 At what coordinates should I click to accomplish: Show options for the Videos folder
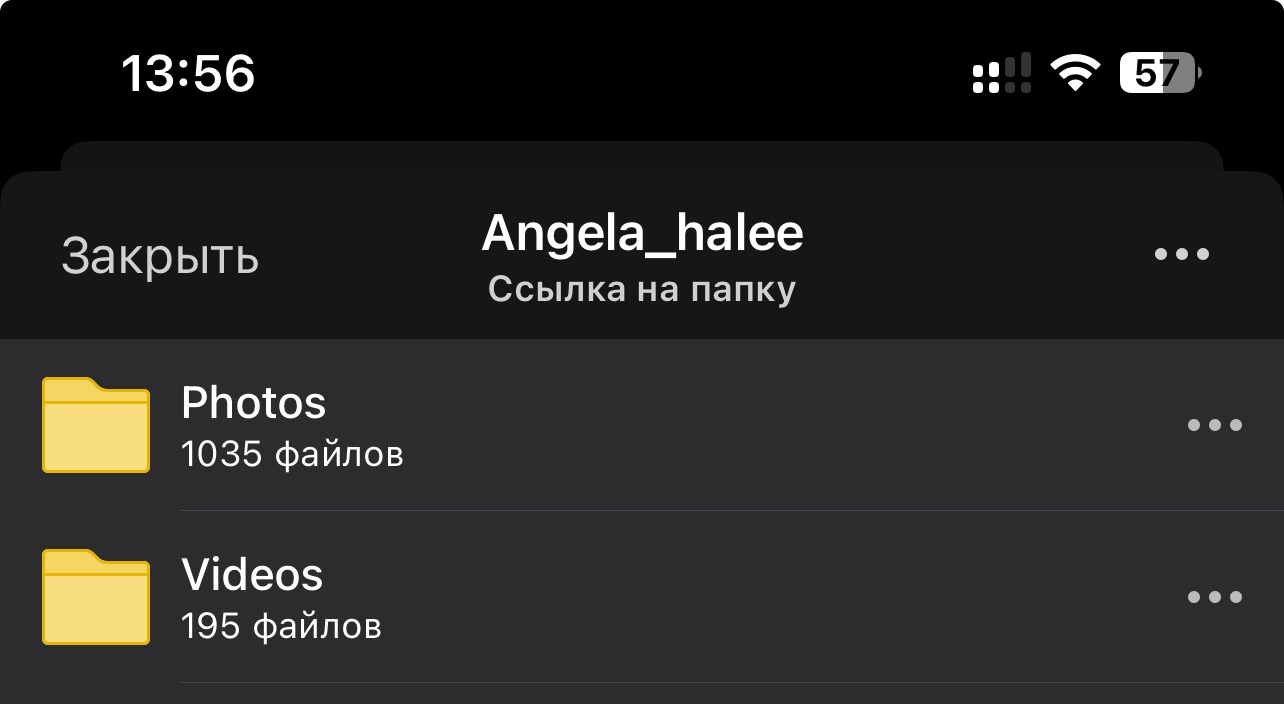click(1215, 597)
